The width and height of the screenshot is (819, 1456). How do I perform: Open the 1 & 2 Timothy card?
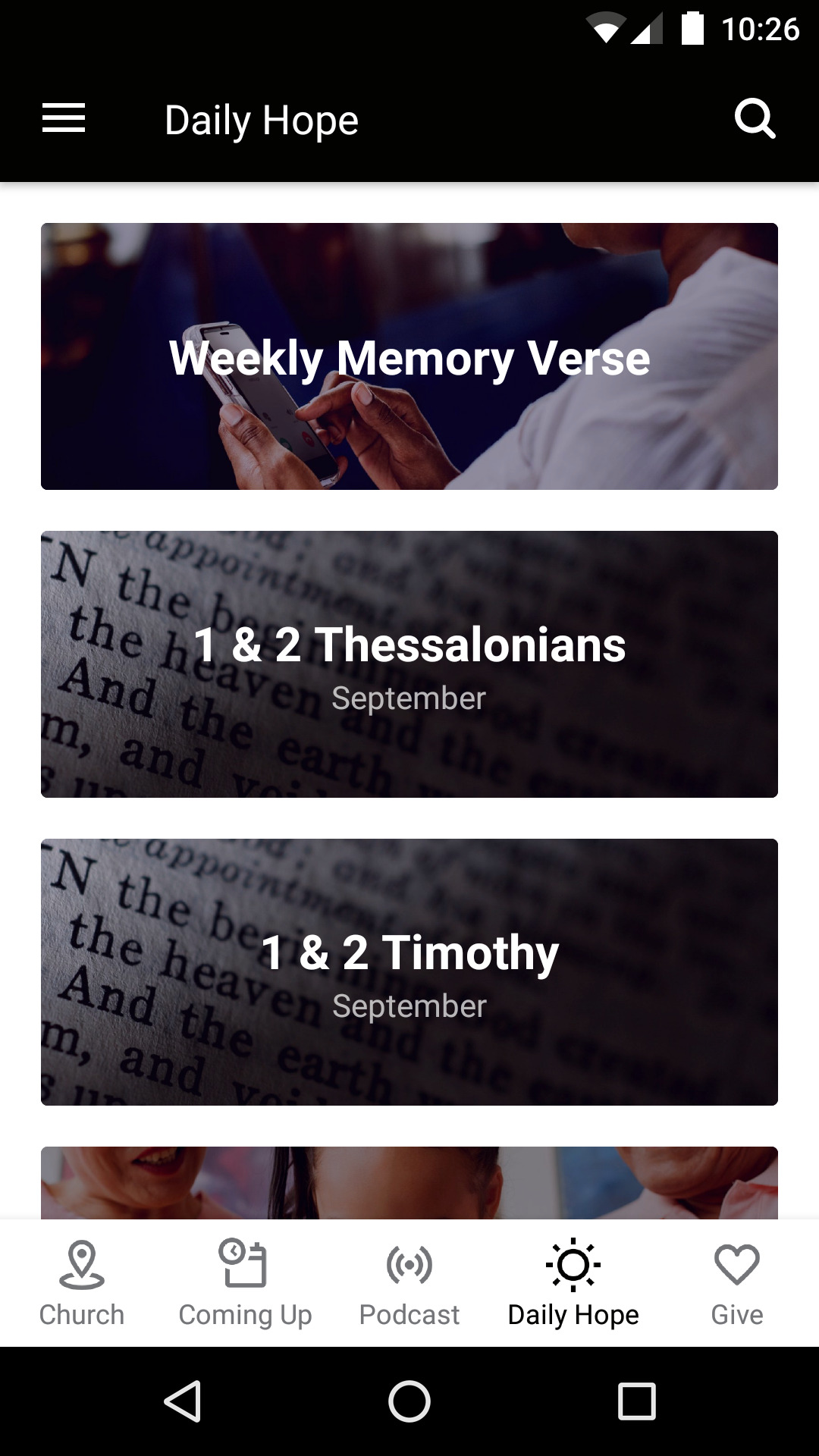tap(409, 972)
